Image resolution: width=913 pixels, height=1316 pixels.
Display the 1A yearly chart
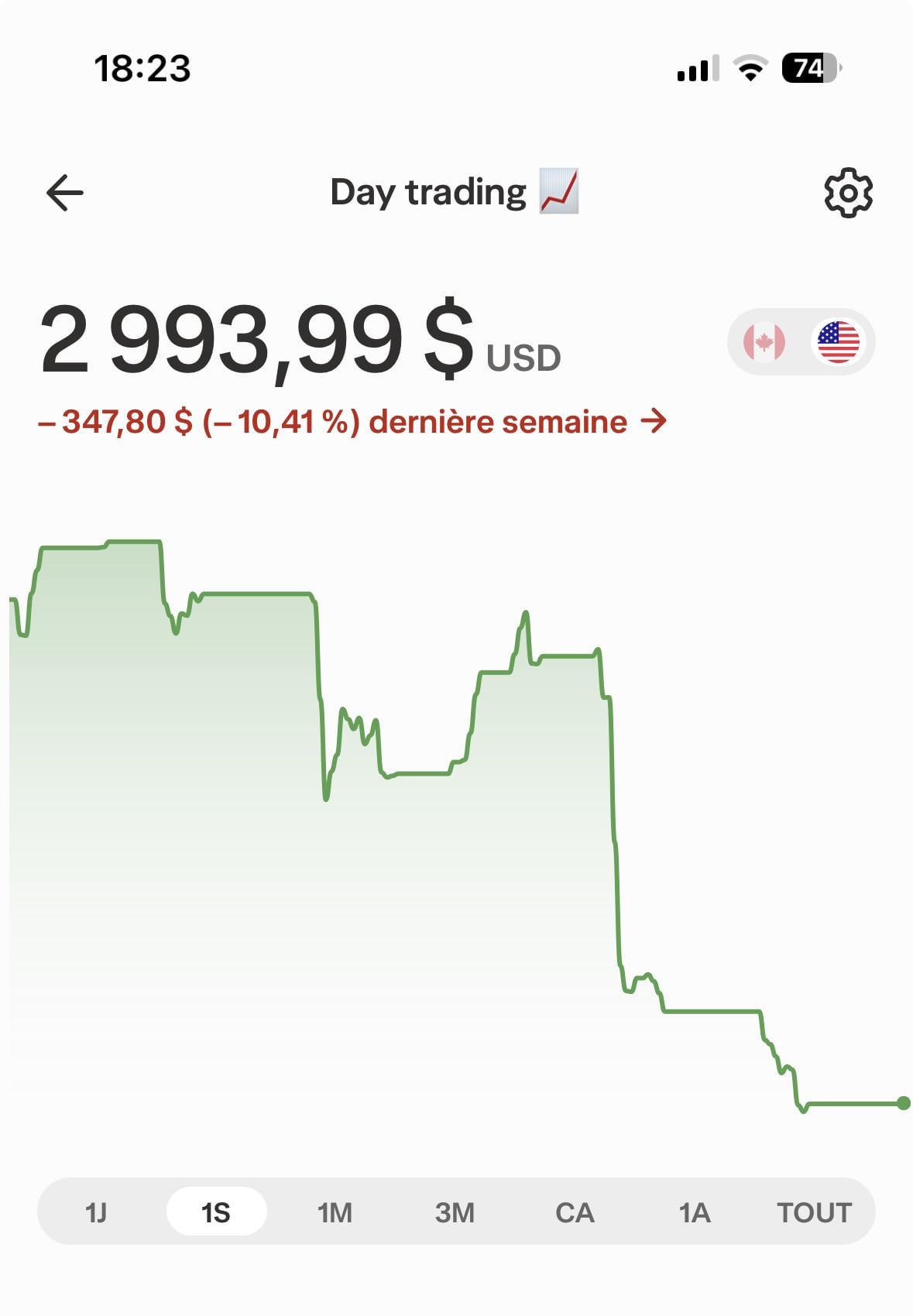[695, 1212]
